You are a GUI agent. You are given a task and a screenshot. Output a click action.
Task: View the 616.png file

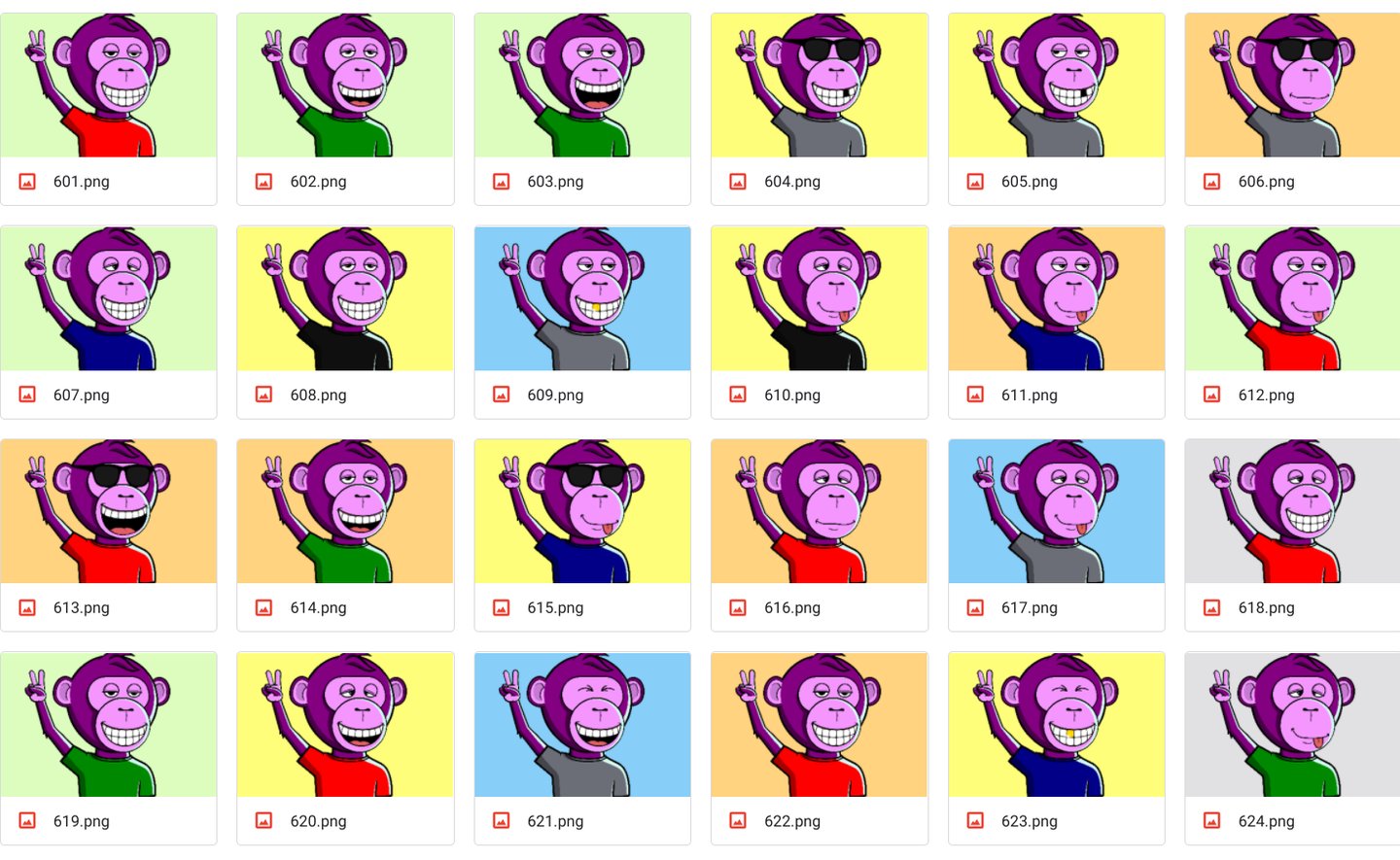point(820,513)
